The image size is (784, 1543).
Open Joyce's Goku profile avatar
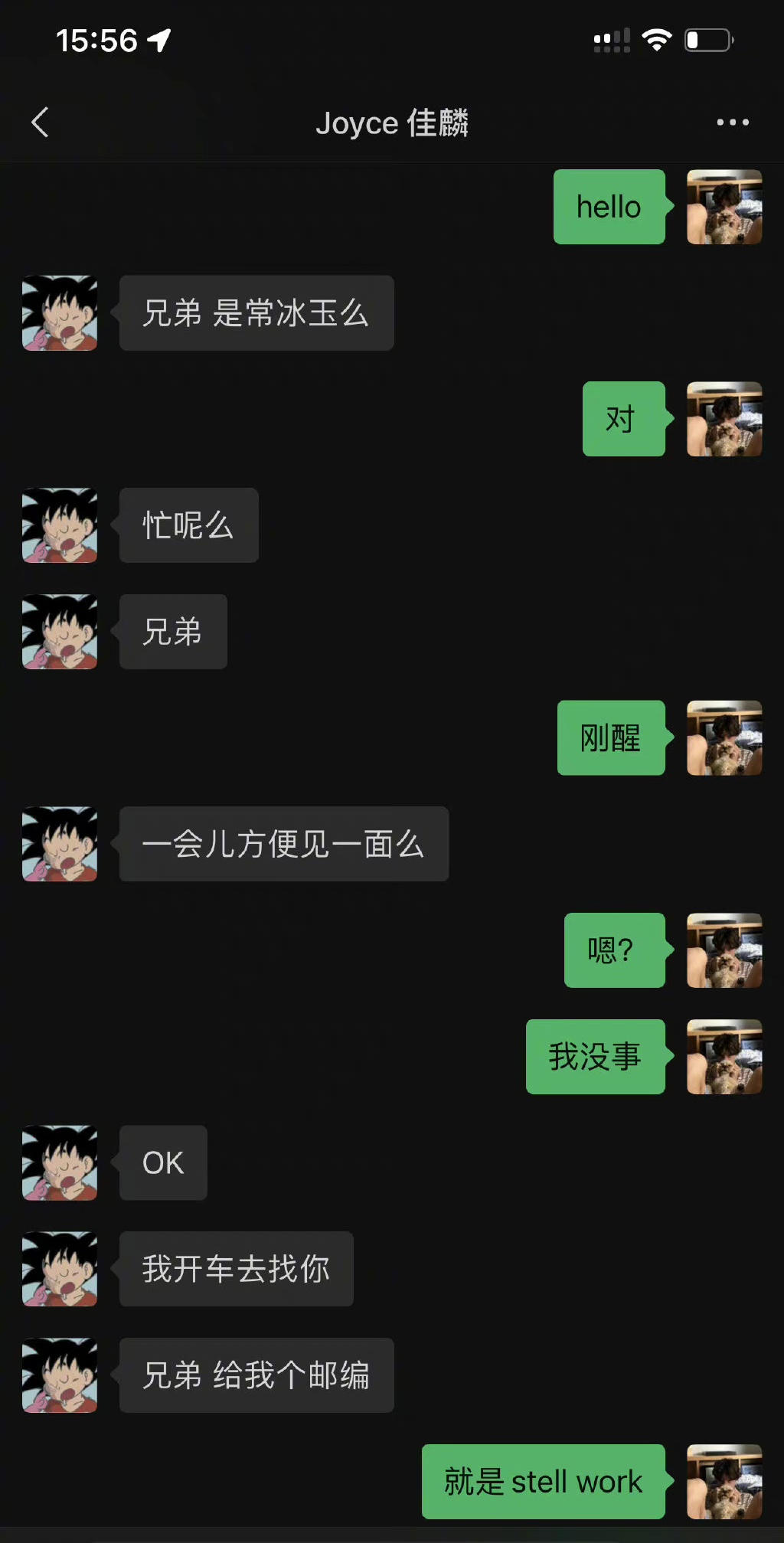pos(59,314)
